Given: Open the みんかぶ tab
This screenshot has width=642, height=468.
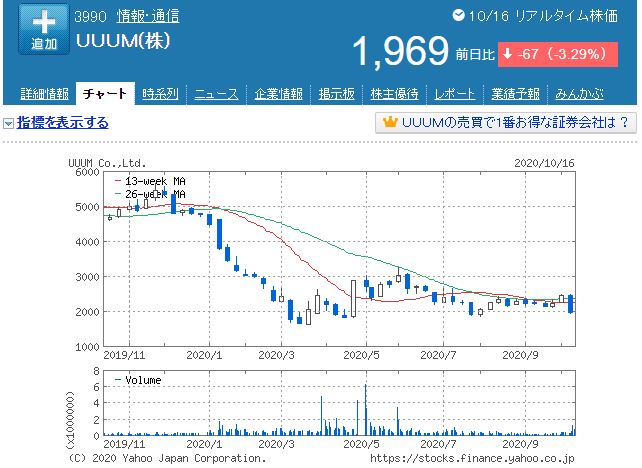Looking at the screenshot, I should click(x=580, y=95).
